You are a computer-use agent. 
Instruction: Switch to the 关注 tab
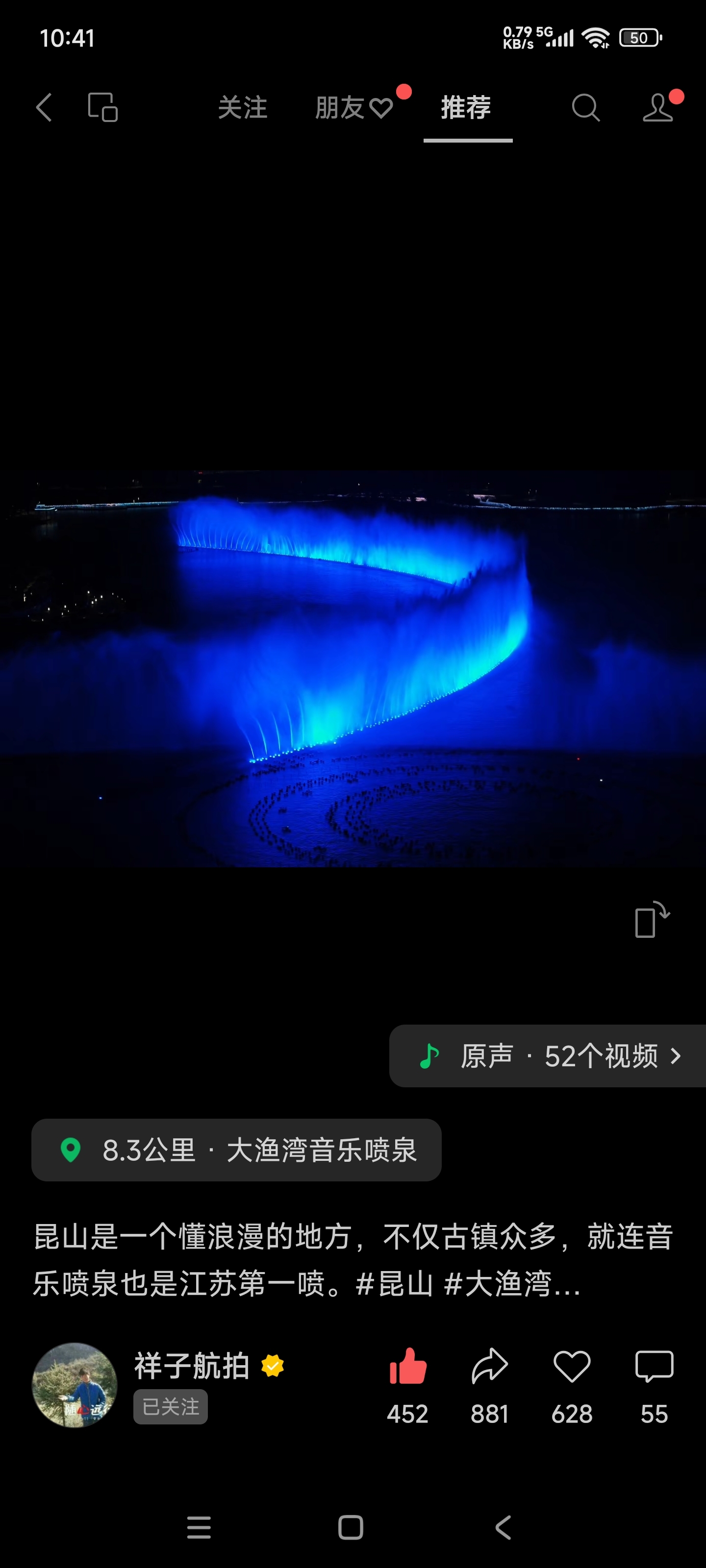click(x=242, y=108)
